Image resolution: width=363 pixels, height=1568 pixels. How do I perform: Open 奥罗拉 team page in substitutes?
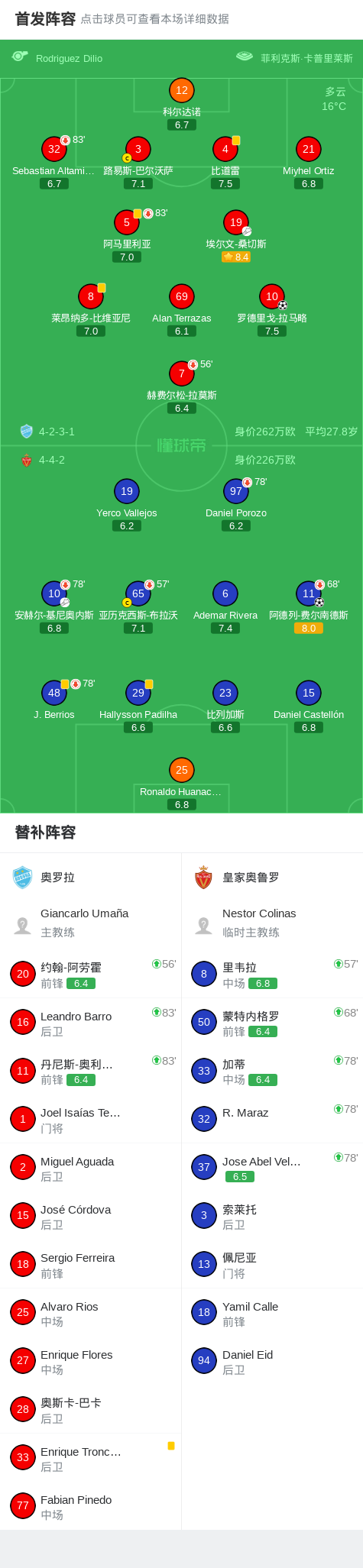pyautogui.click(x=91, y=878)
